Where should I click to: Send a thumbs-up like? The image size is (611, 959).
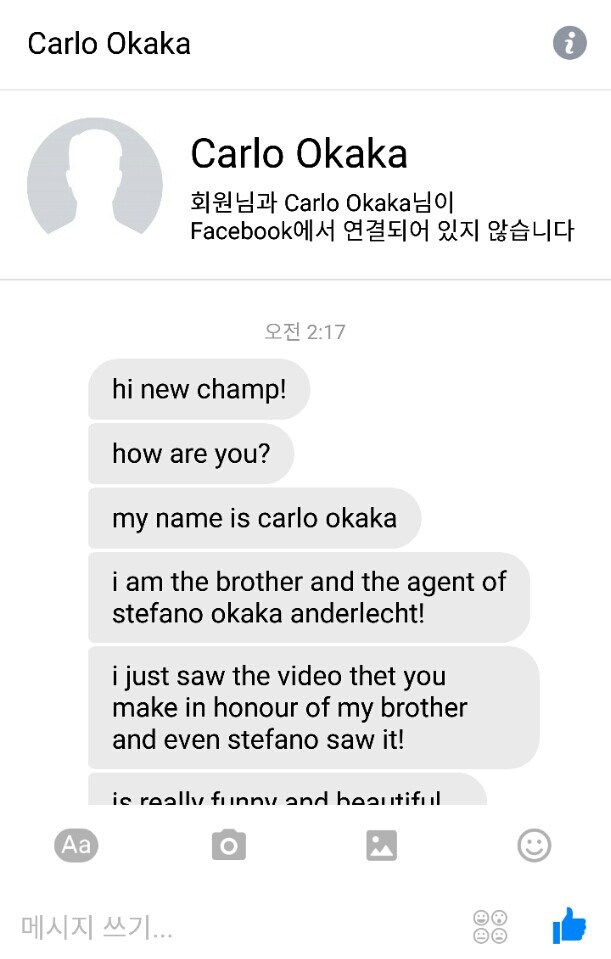570,924
